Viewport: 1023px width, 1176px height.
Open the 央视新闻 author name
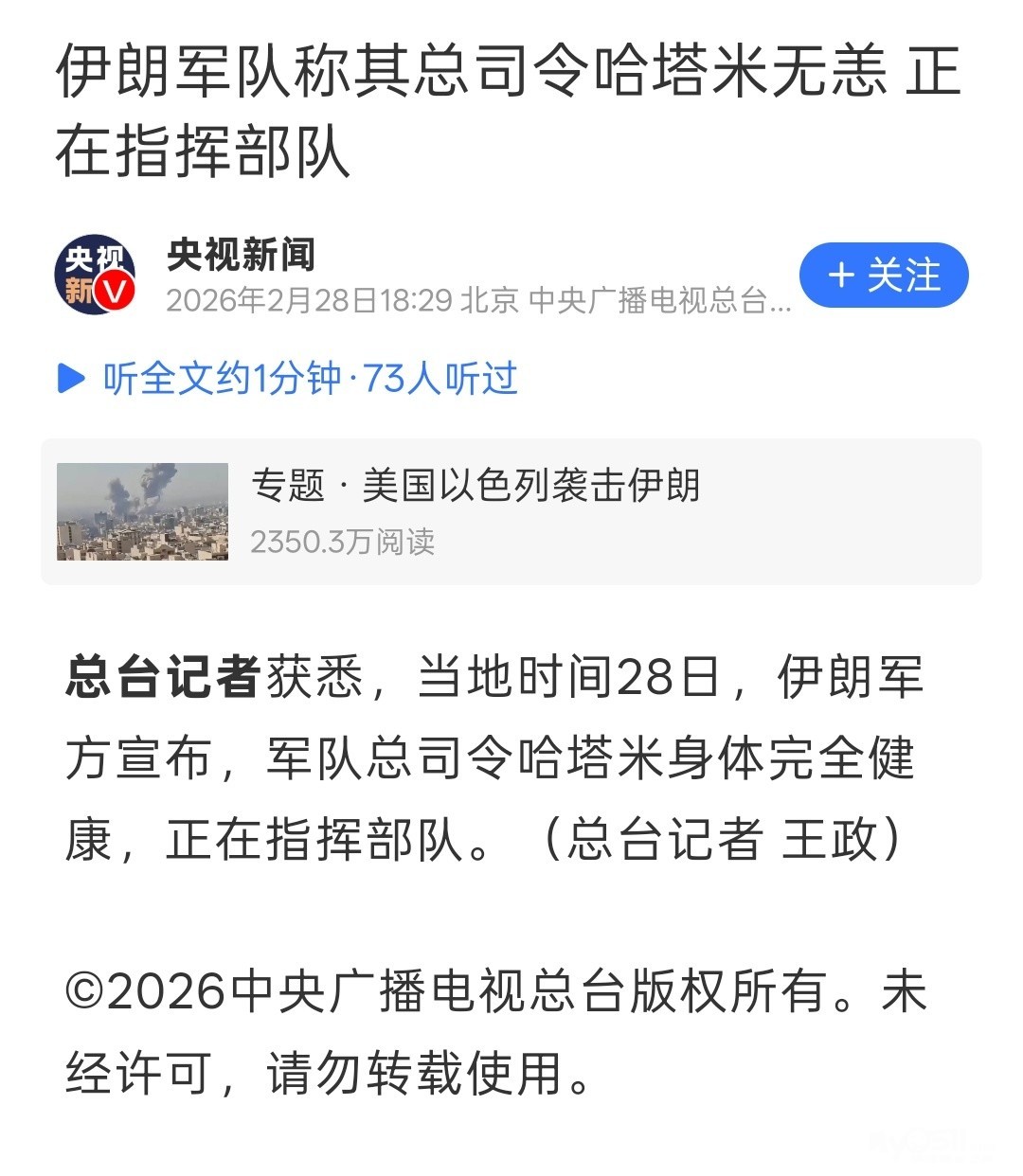coord(241,256)
